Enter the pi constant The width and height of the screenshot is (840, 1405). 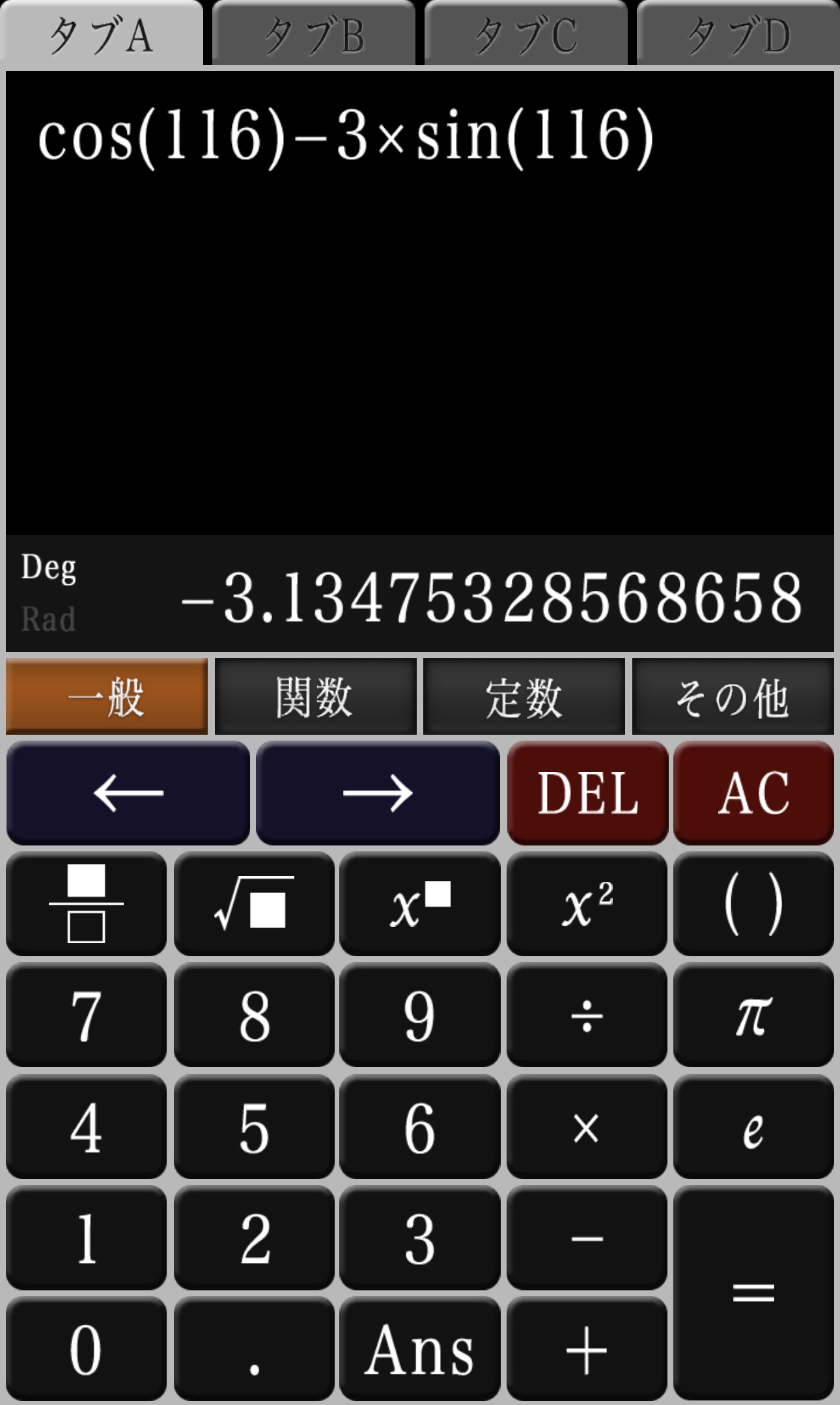tap(753, 1015)
